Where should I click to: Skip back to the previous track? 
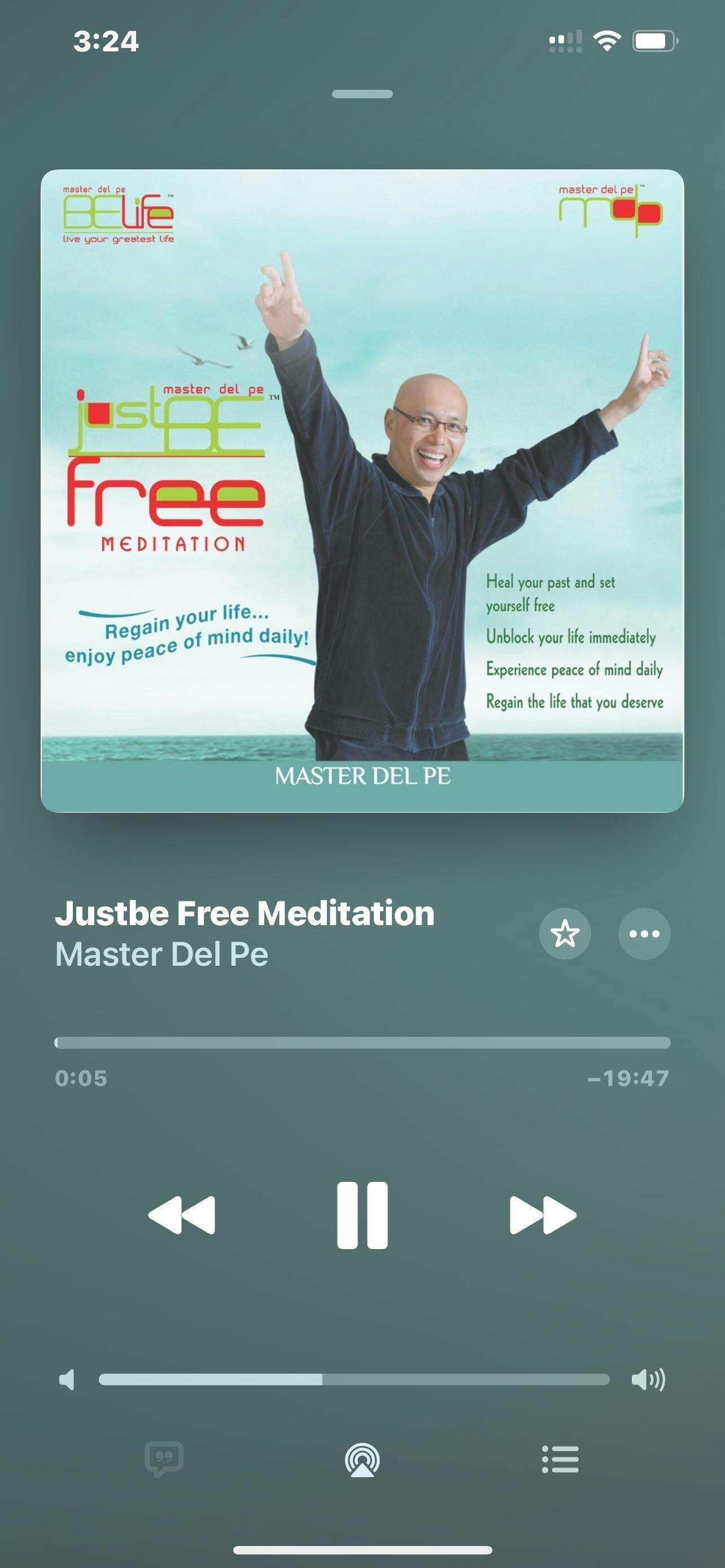tap(181, 1215)
